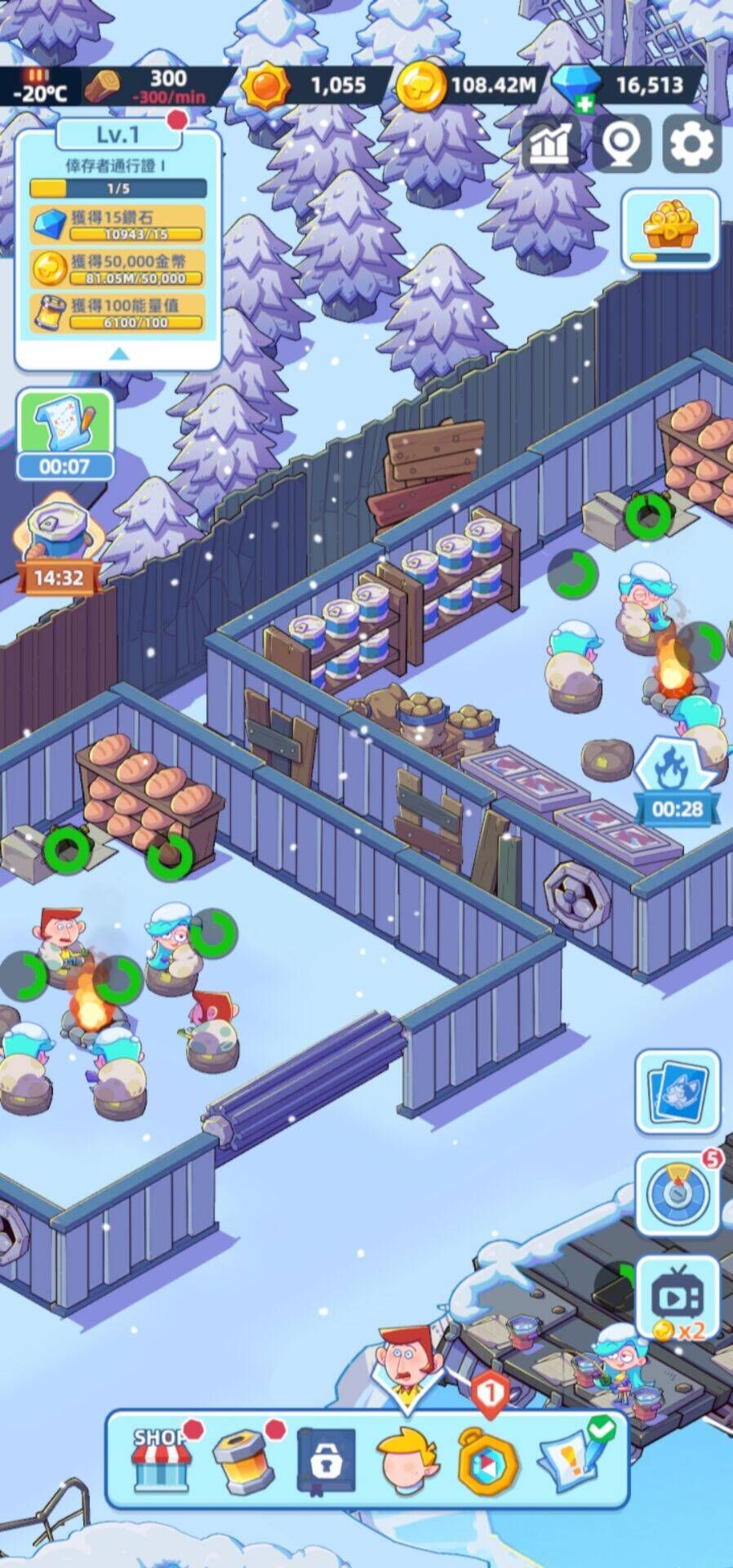Open the settings gear

(x=691, y=145)
